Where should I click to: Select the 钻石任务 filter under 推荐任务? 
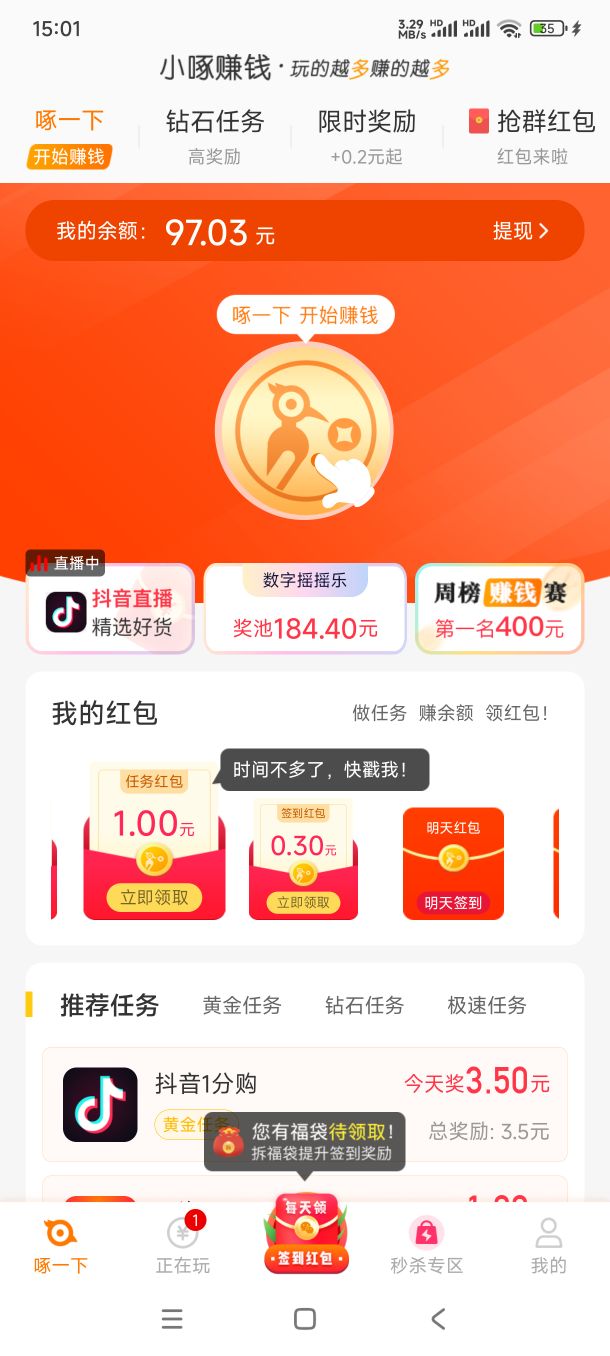[x=364, y=1005]
